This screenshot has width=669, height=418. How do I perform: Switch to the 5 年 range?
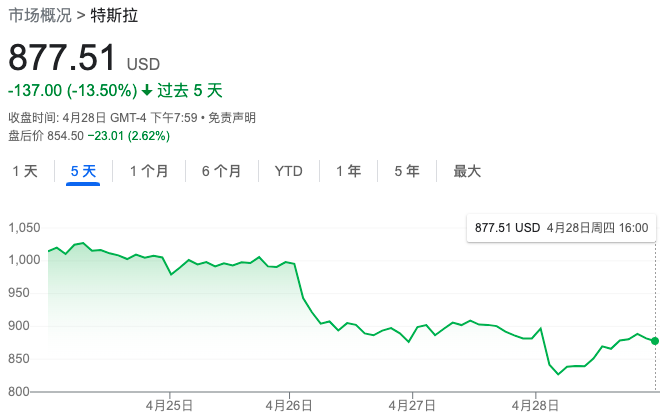pyautogui.click(x=407, y=171)
